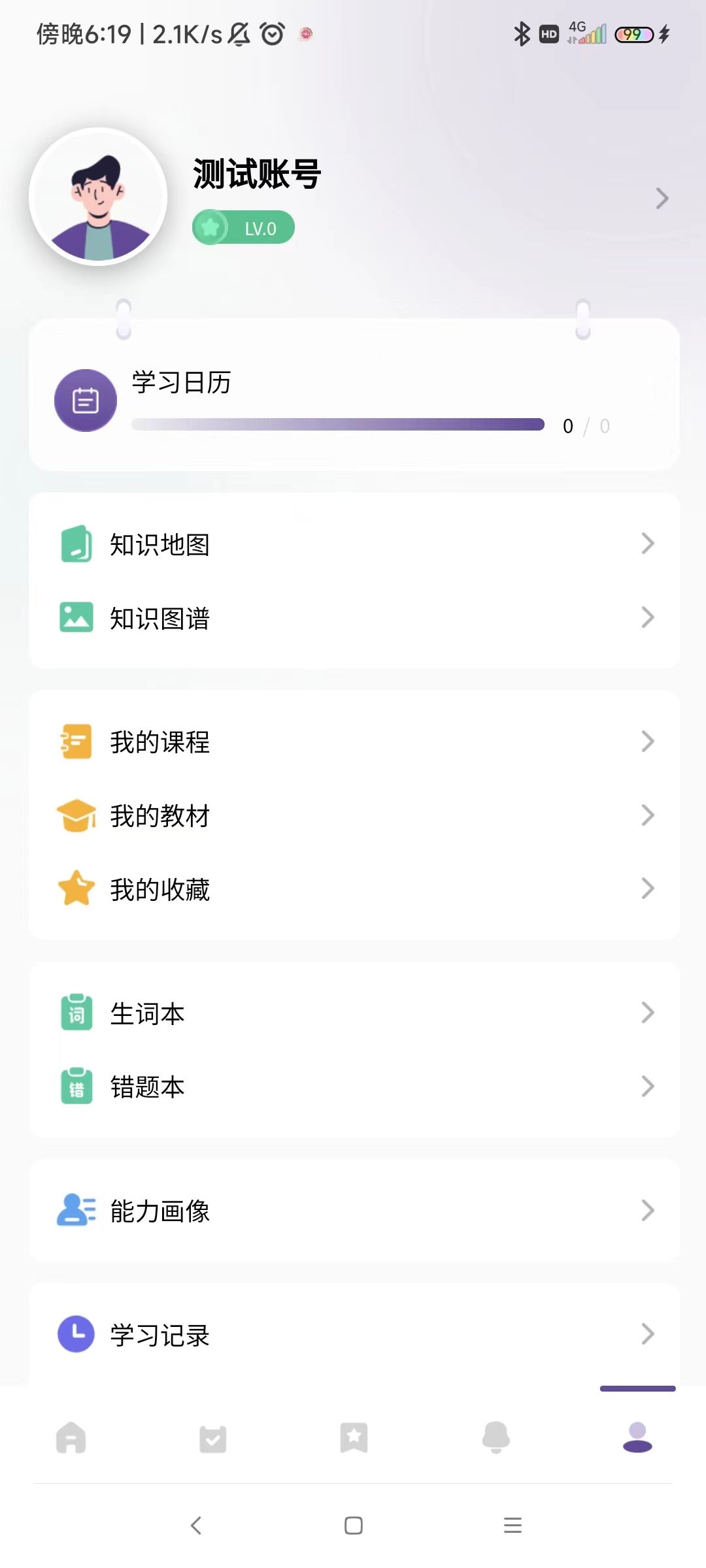Screen dimensions: 706x1568
Task: Open the 知识地图 knowledge map icon
Action: [76, 543]
